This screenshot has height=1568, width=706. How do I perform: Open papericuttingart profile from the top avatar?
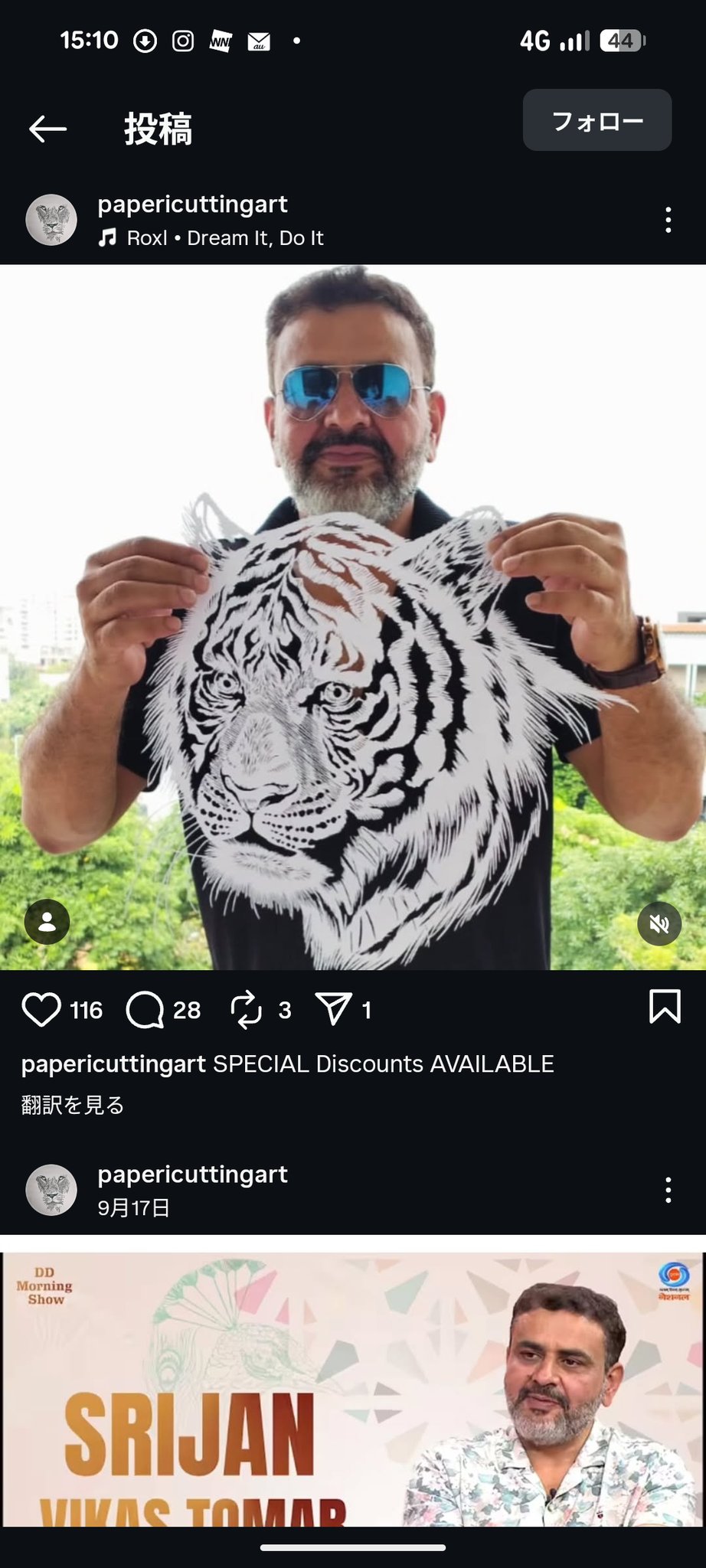pyautogui.click(x=51, y=220)
